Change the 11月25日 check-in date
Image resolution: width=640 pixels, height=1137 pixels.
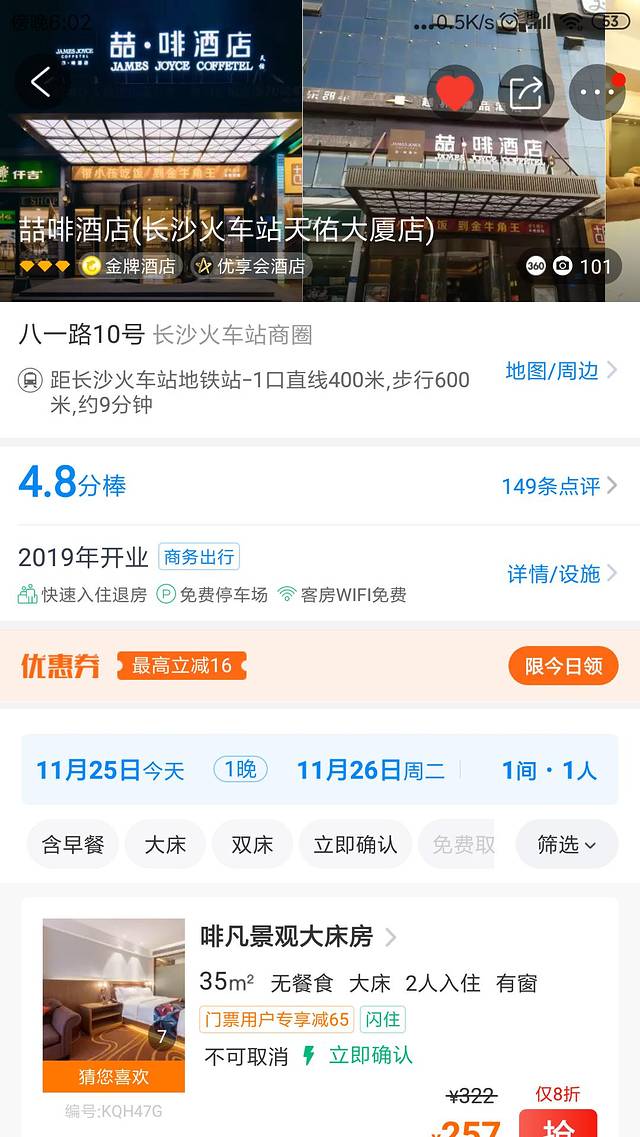(x=110, y=770)
